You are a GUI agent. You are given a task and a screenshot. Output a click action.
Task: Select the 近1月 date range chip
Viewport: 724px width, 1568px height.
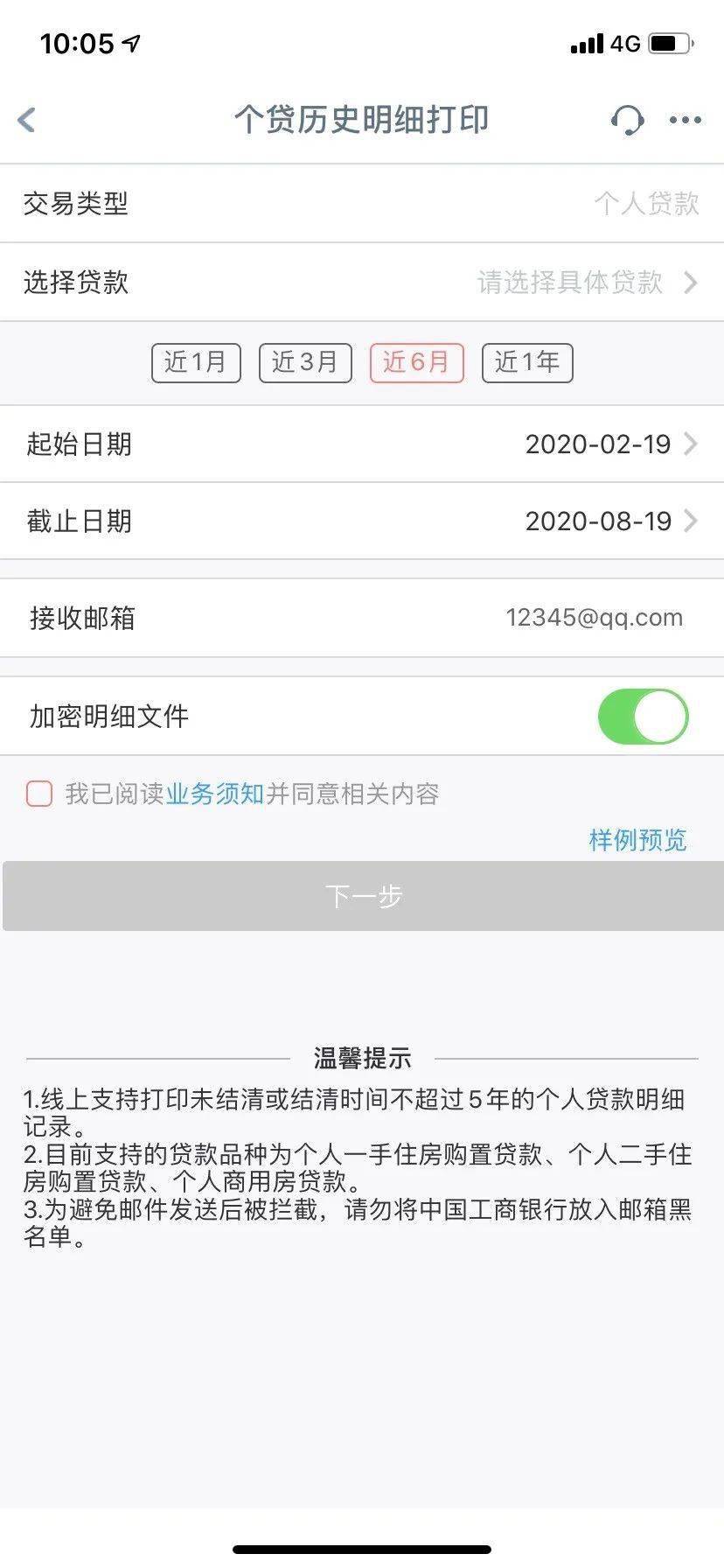(x=196, y=362)
